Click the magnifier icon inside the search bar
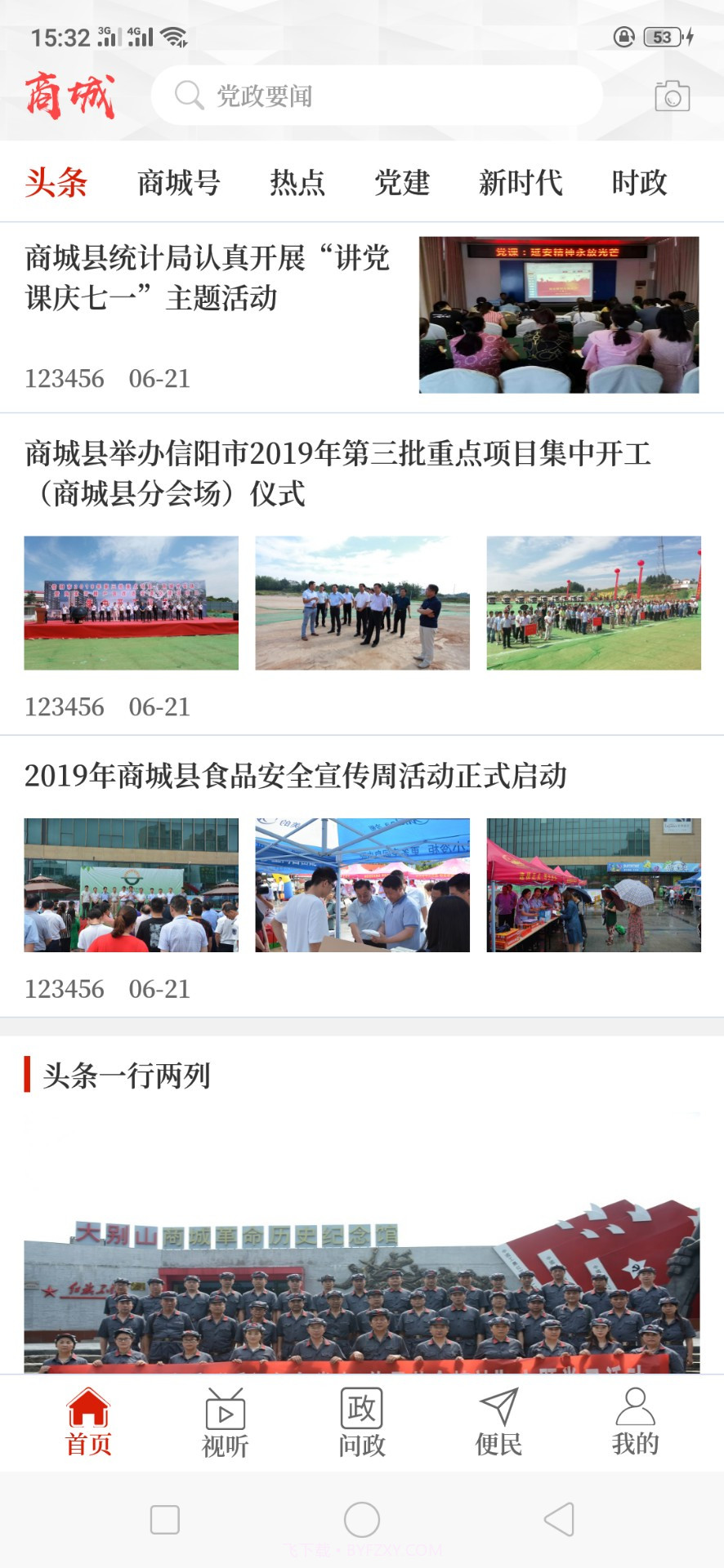The width and height of the screenshot is (724, 1568). click(x=188, y=95)
